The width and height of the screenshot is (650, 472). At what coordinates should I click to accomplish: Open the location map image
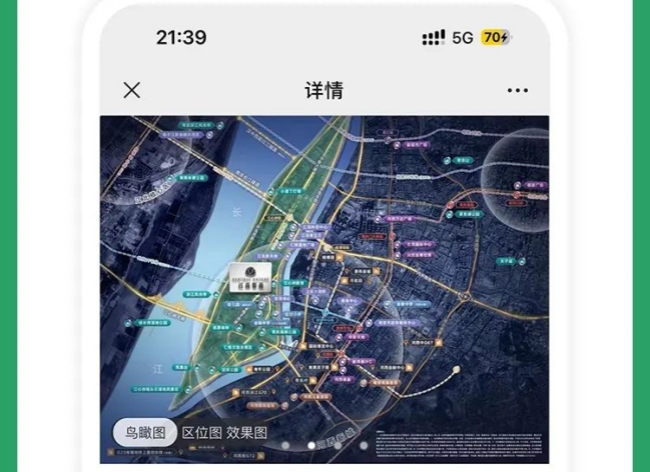[324, 280]
